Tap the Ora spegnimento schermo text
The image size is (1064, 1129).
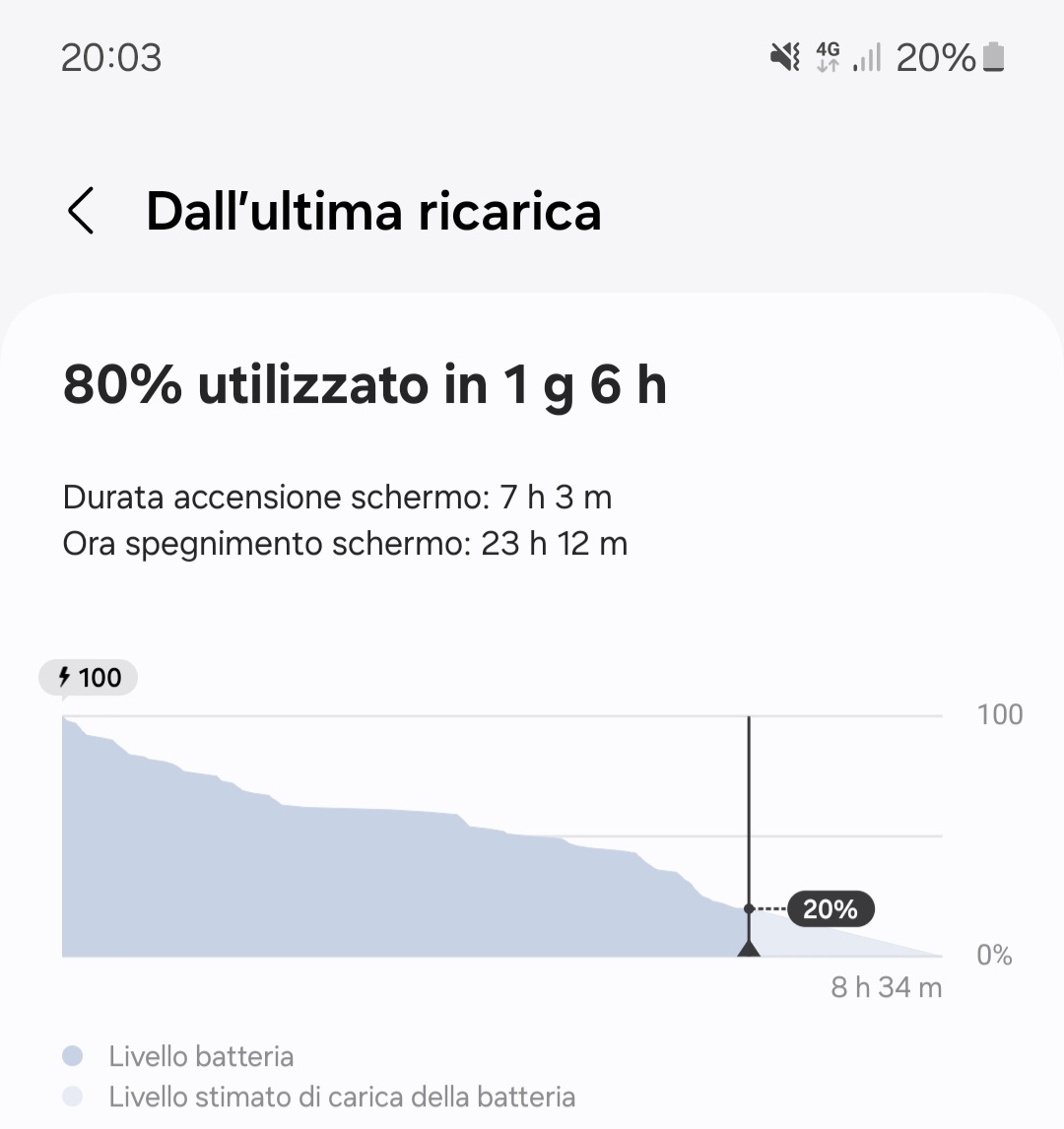click(x=346, y=543)
